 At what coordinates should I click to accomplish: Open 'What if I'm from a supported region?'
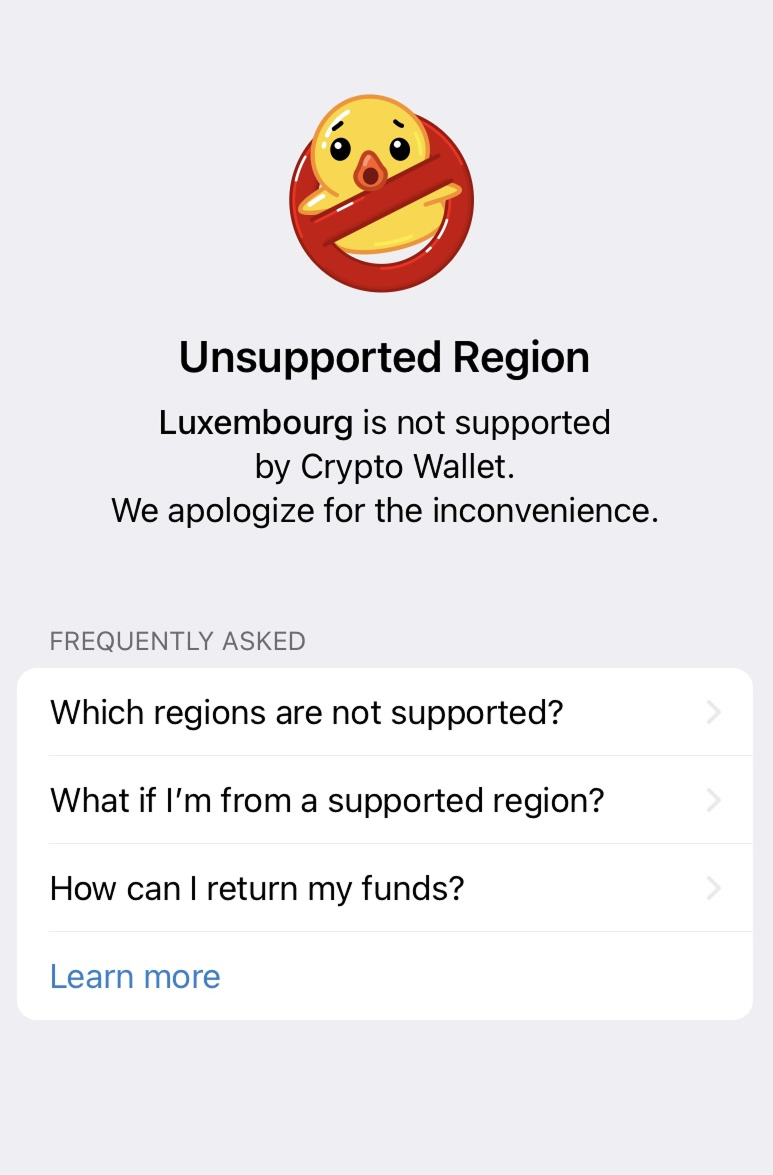(x=385, y=800)
